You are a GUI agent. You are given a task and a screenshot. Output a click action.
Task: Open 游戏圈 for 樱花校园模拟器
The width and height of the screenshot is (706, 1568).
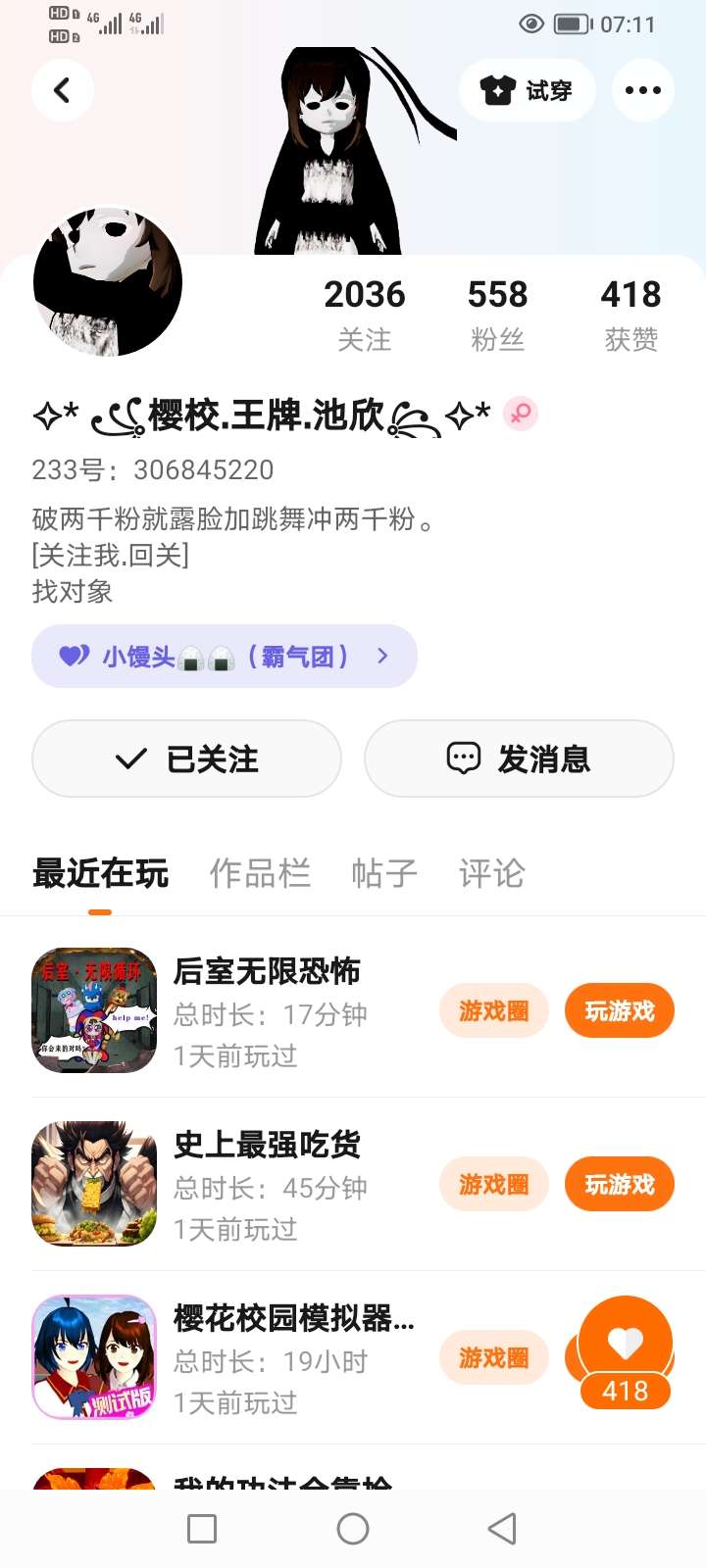click(493, 1357)
